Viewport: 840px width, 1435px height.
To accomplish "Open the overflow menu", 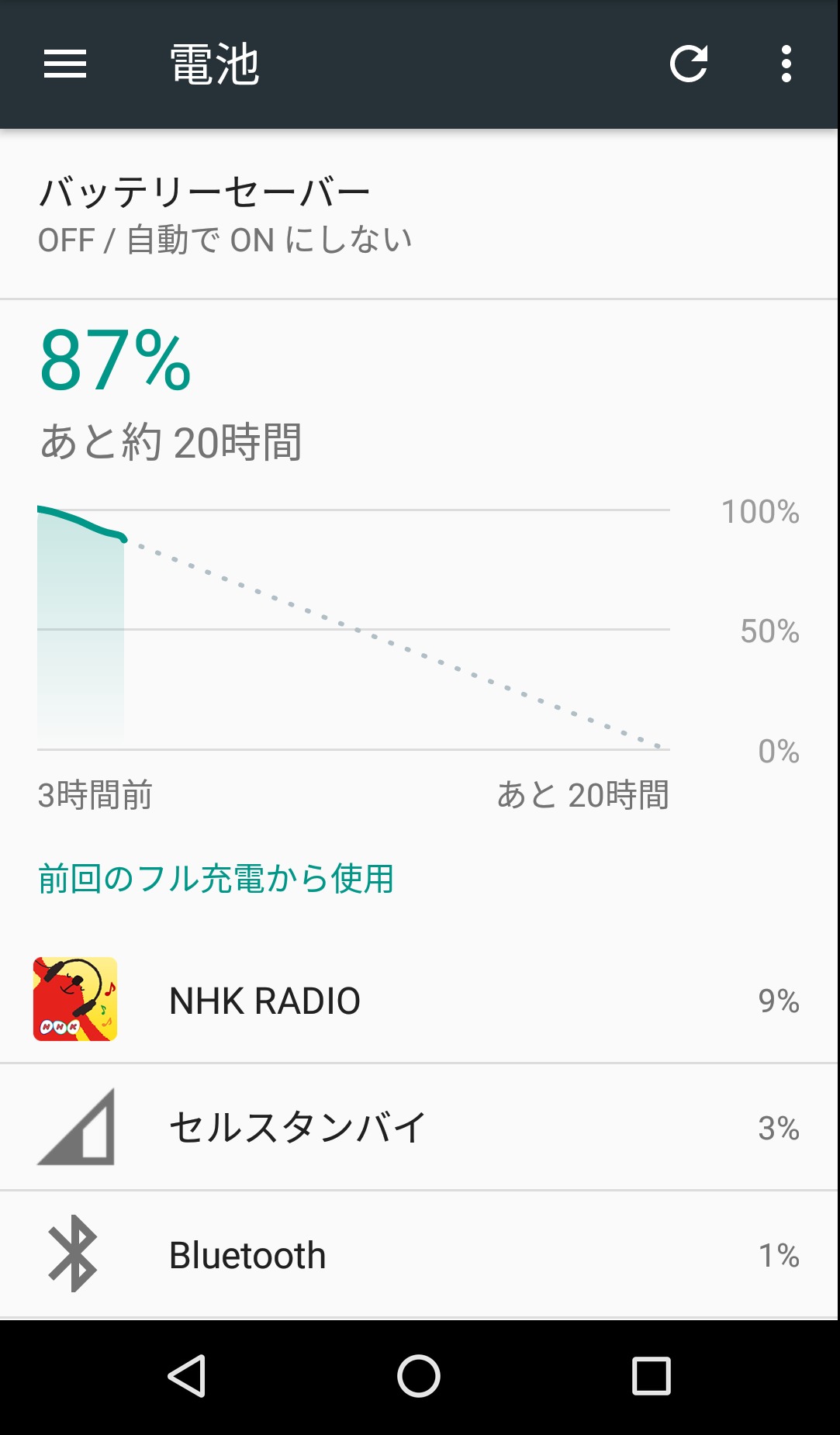I will pos(786,64).
